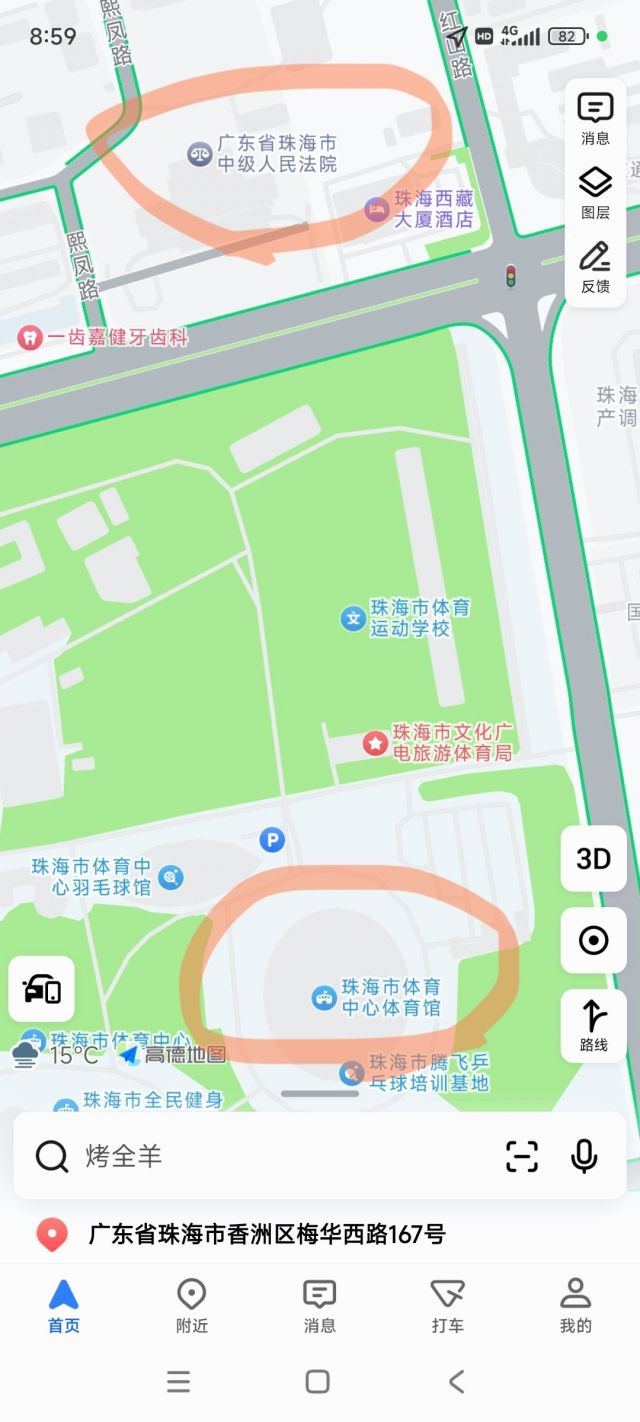This screenshot has height=1422, width=640.
Task: Select the 珠海市体育运动学校 map marker
Action: pos(353,618)
